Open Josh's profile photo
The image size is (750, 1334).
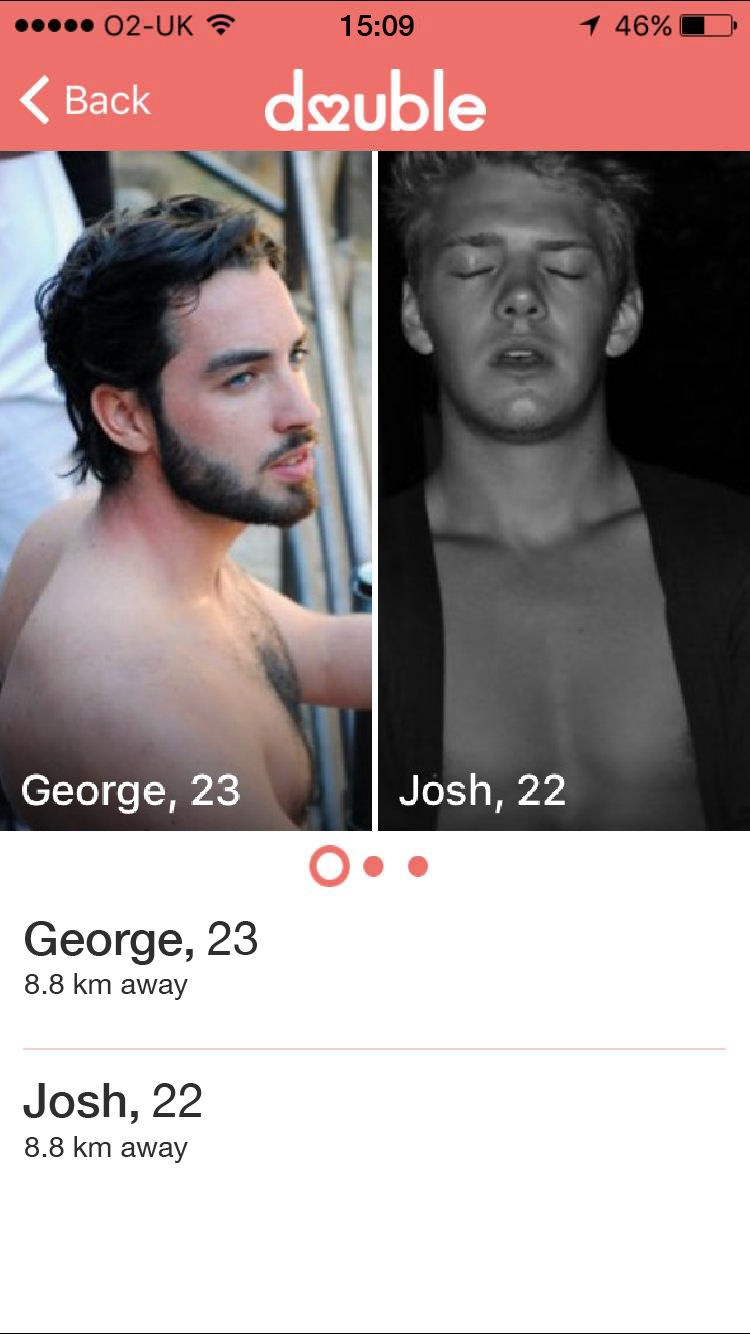click(564, 490)
